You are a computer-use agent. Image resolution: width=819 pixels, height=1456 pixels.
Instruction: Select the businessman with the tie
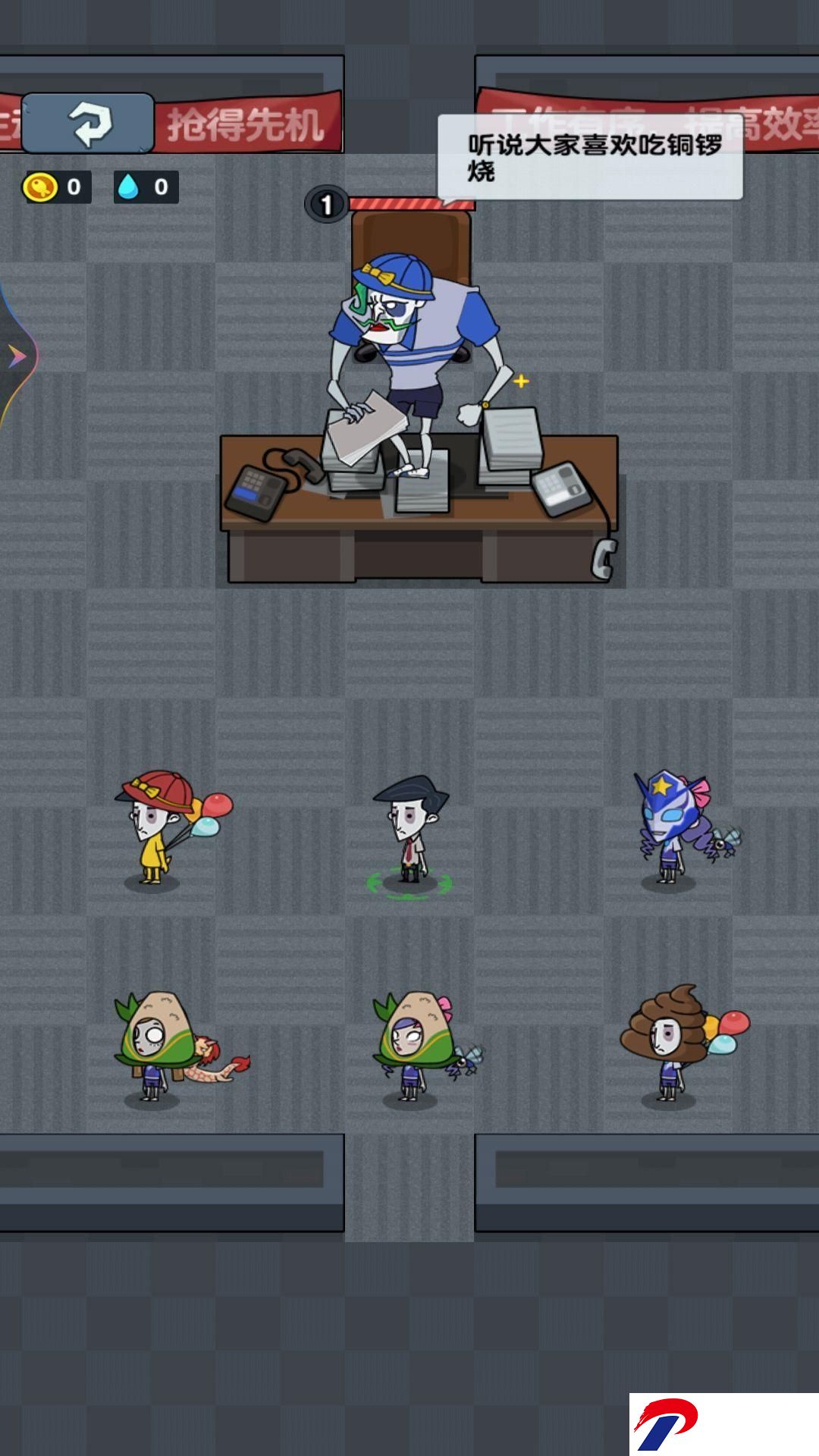pyautogui.click(x=410, y=831)
